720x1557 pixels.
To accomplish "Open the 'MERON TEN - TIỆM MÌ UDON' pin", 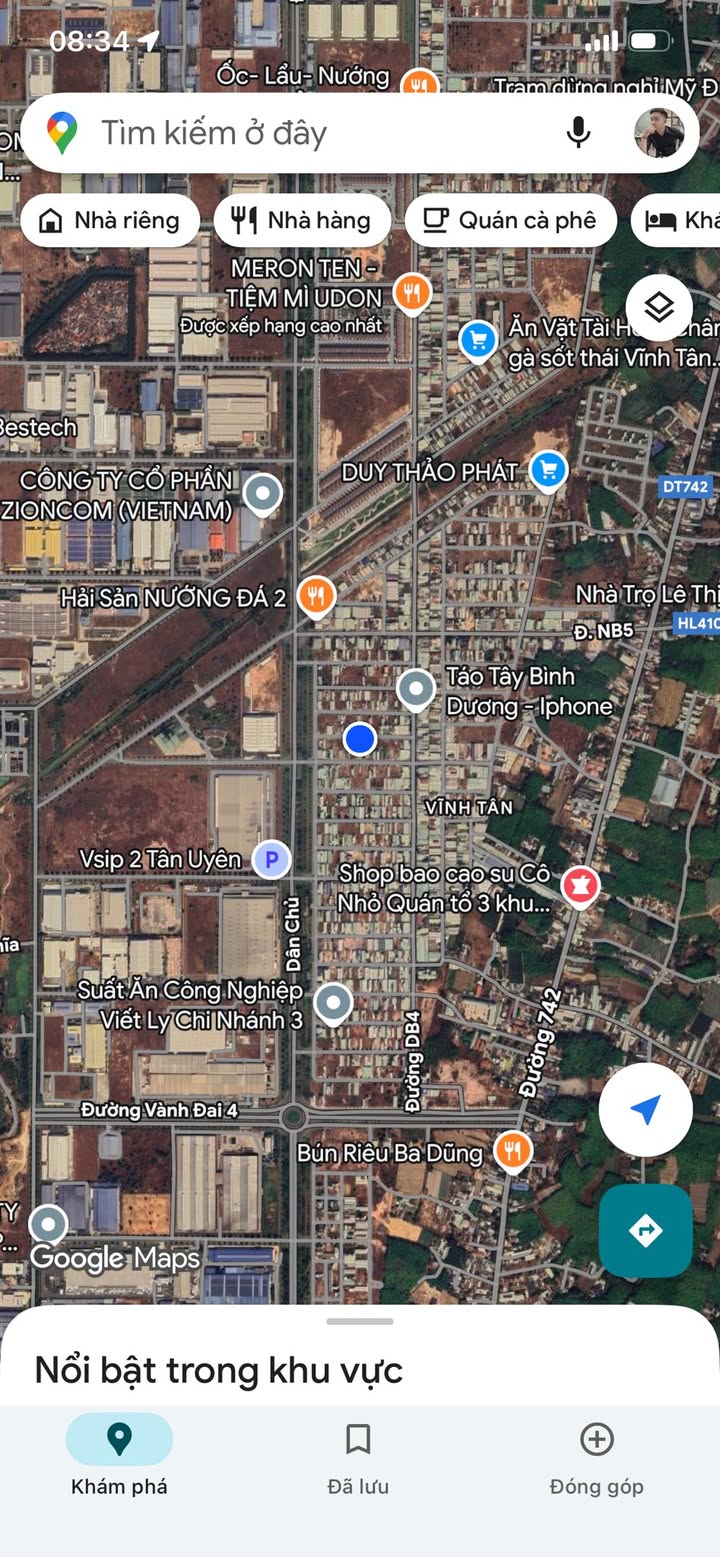I will pyautogui.click(x=411, y=292).
